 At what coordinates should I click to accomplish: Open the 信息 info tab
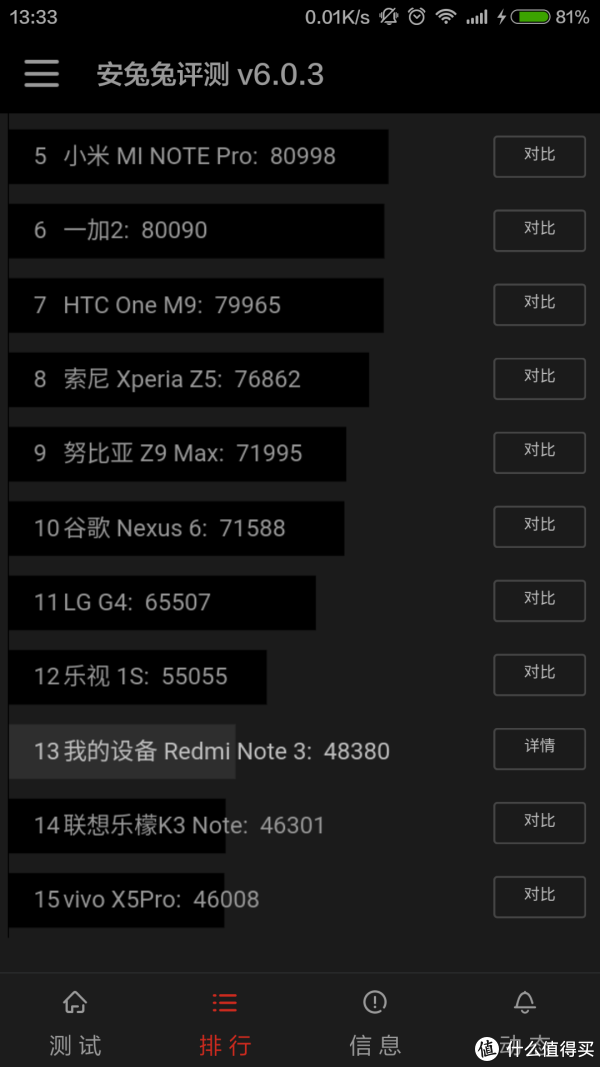(375, 1021)
